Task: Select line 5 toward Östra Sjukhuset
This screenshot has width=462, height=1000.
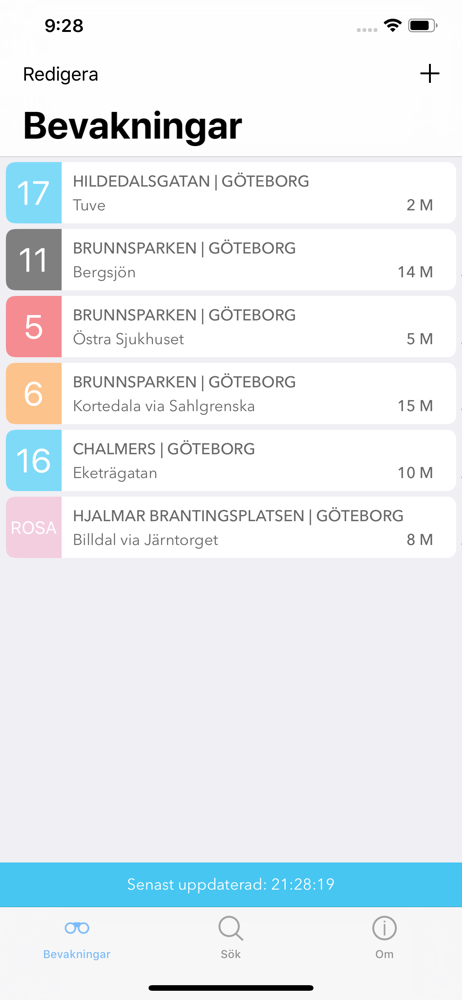Action: [231, 327]
